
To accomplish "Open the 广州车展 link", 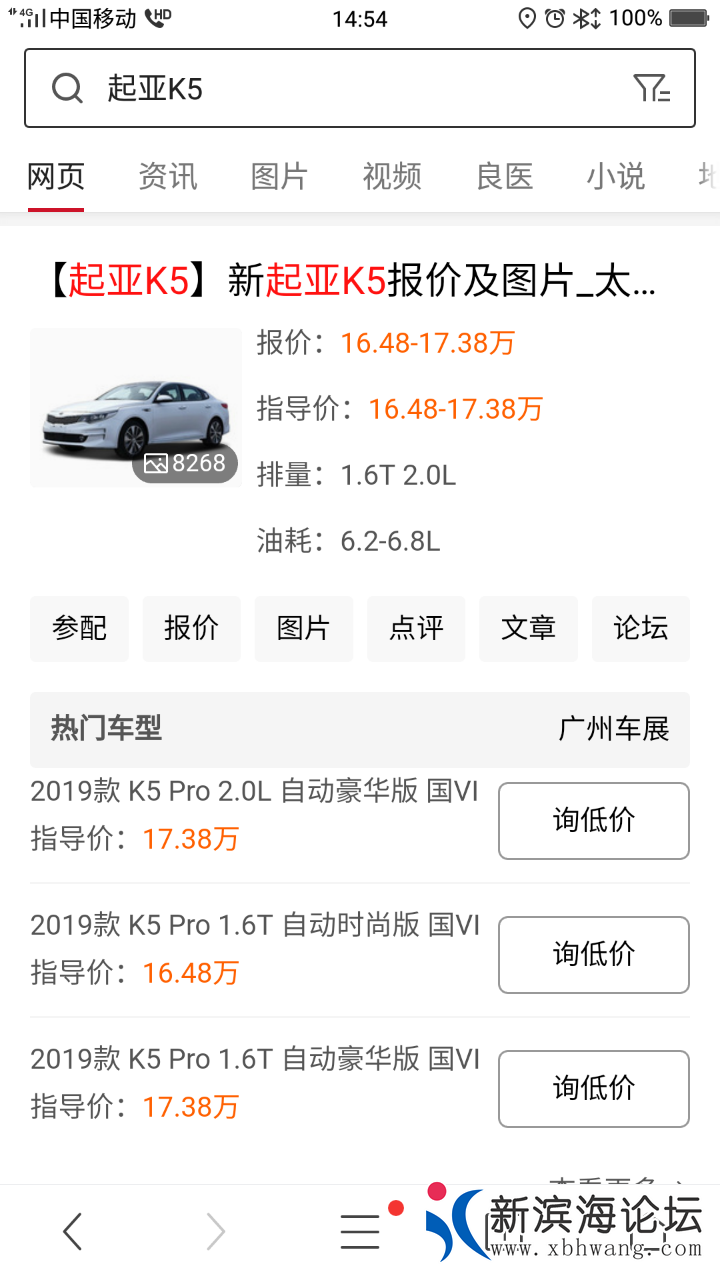I will pyautogui.click(x=613, y=729).
